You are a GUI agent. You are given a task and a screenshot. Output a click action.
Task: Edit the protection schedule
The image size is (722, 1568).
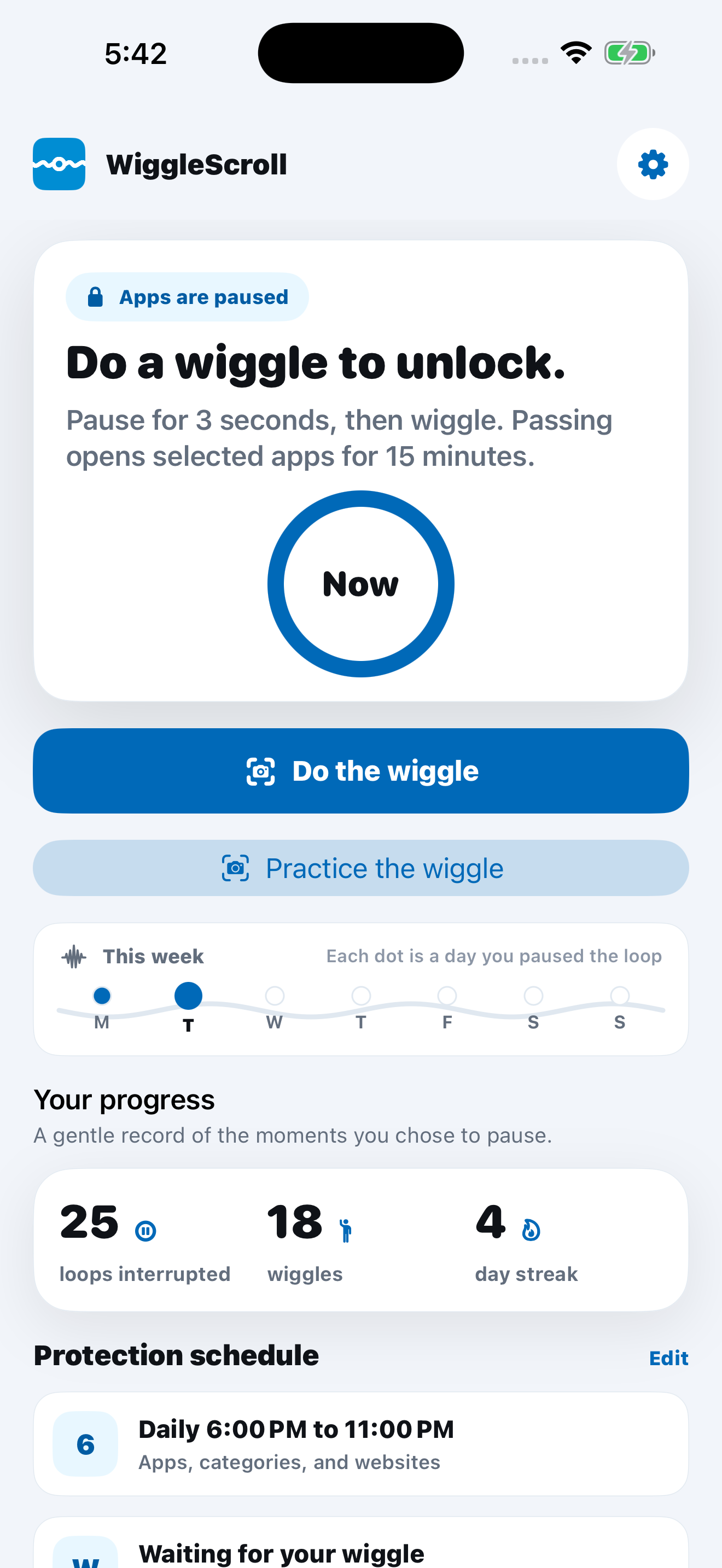tap(668, 1358)
